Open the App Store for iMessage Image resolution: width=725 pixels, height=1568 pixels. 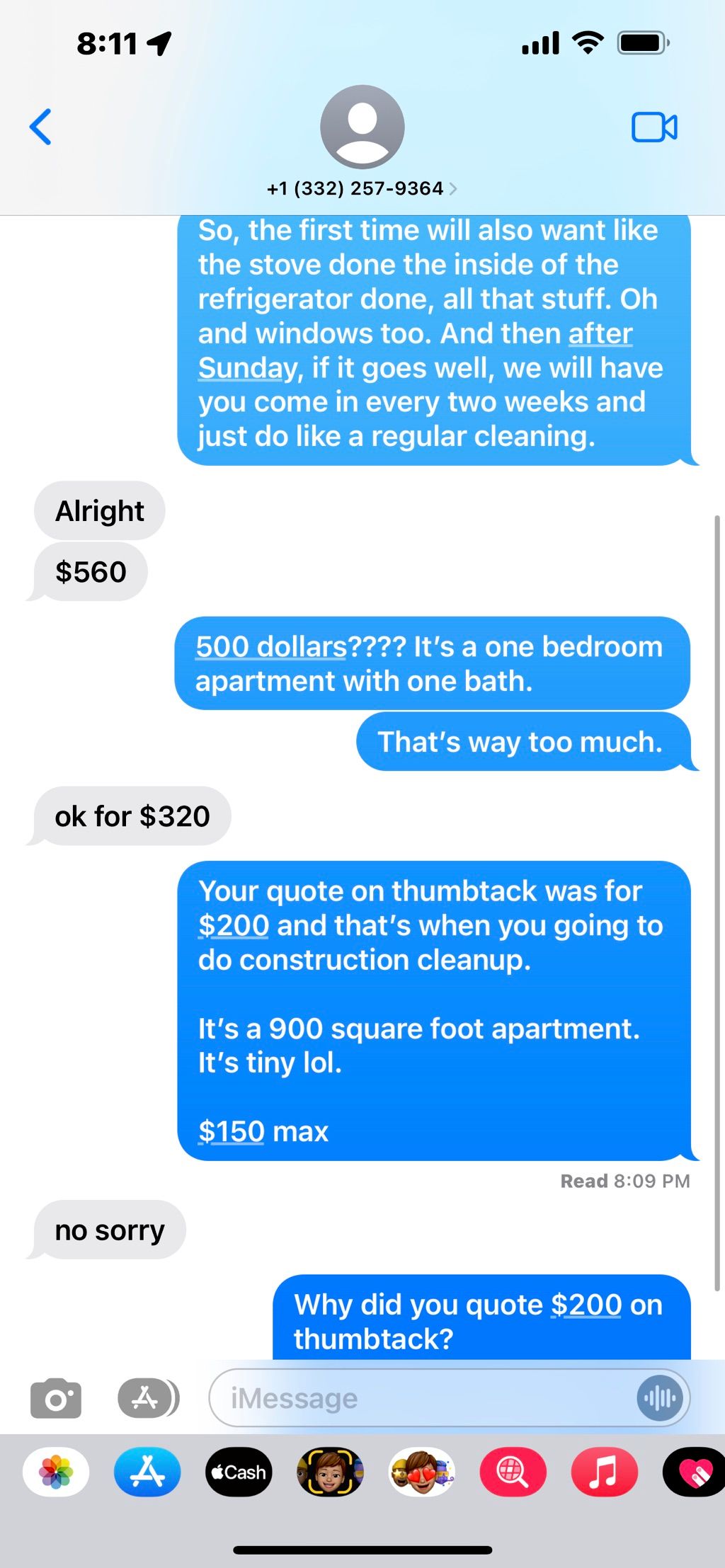click(x=147, y=1472)
